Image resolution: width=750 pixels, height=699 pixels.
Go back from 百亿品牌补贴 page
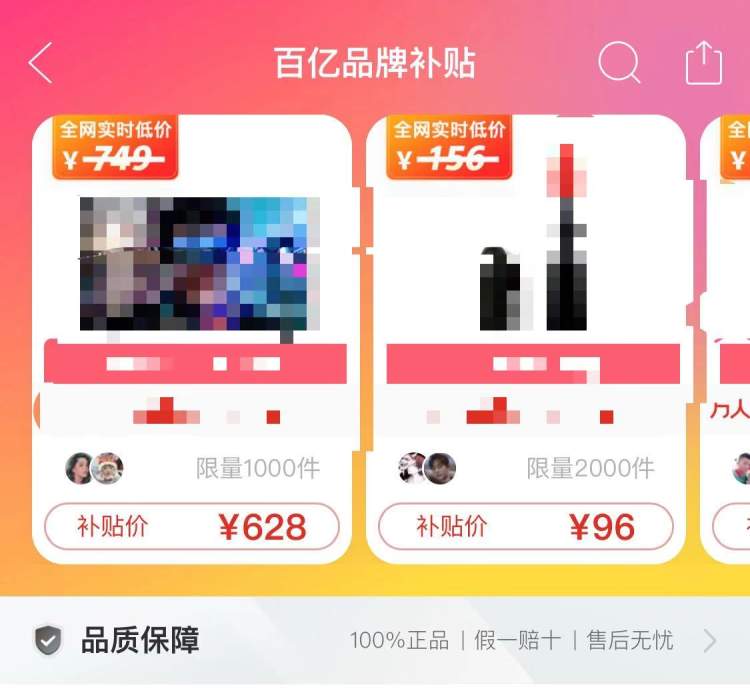point(41,64)
